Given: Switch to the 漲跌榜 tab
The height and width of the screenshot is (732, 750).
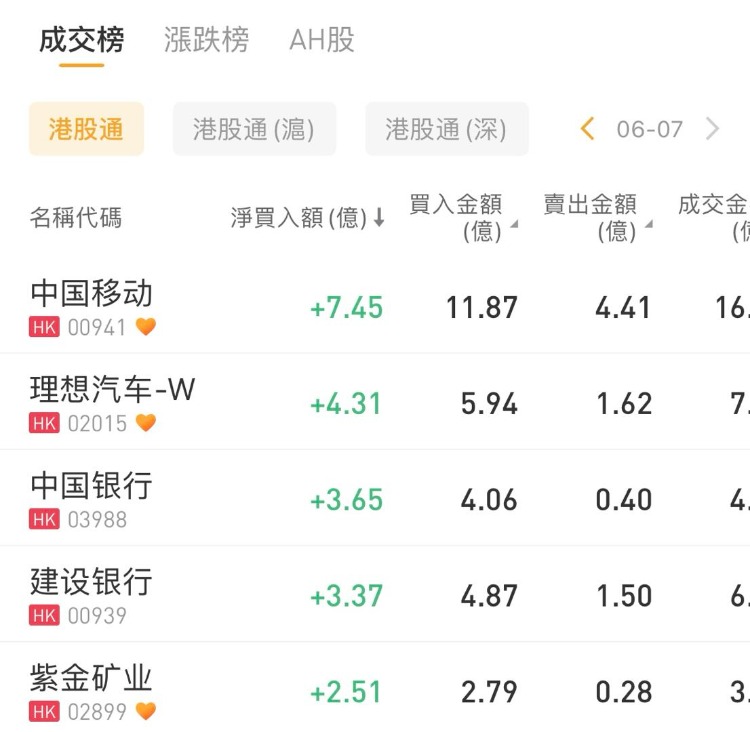Looking at the screenshot, I should (206, 40).
